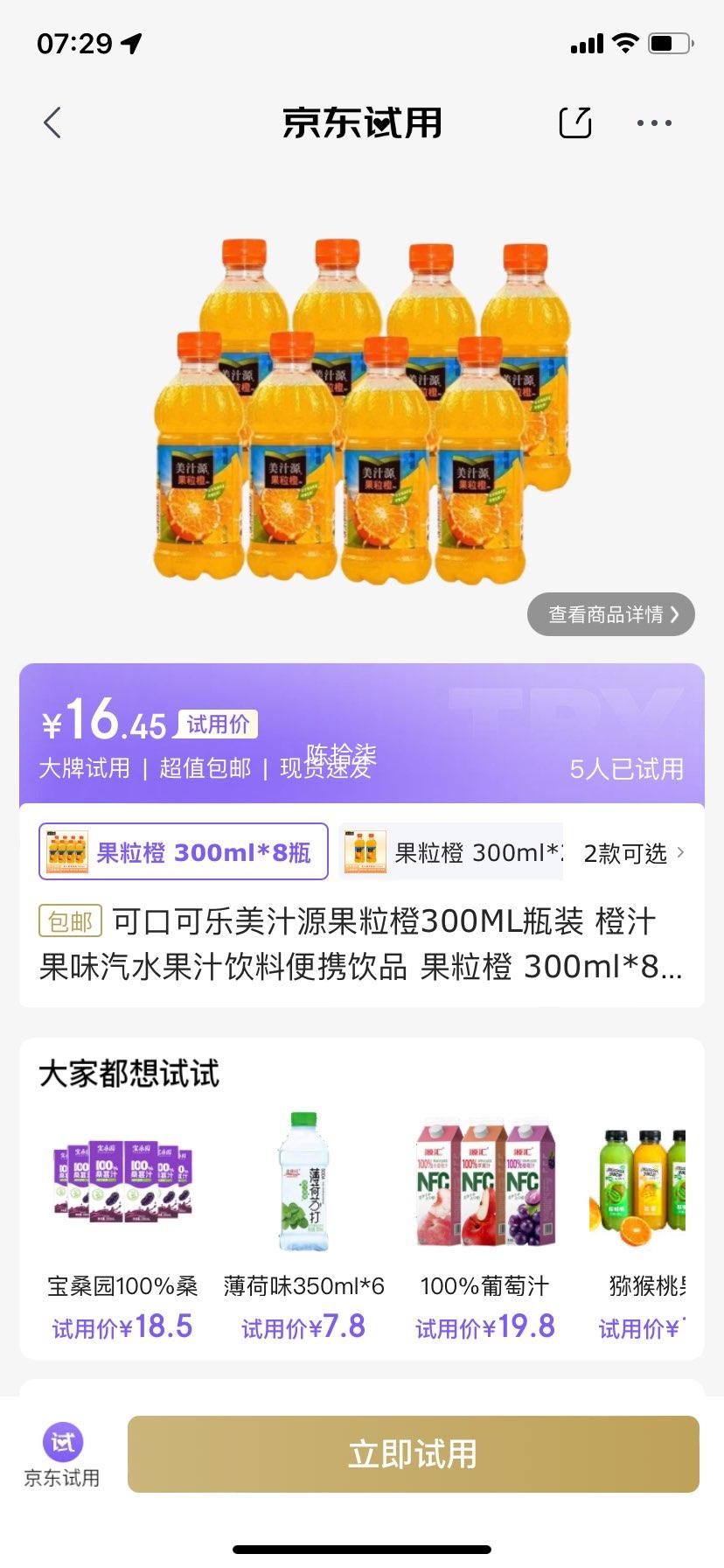Image resolution: width=724 pixels, height=1568 pixels.
Task: Switch to the 京东试用 title tab
Action: [x=361, y=122]
